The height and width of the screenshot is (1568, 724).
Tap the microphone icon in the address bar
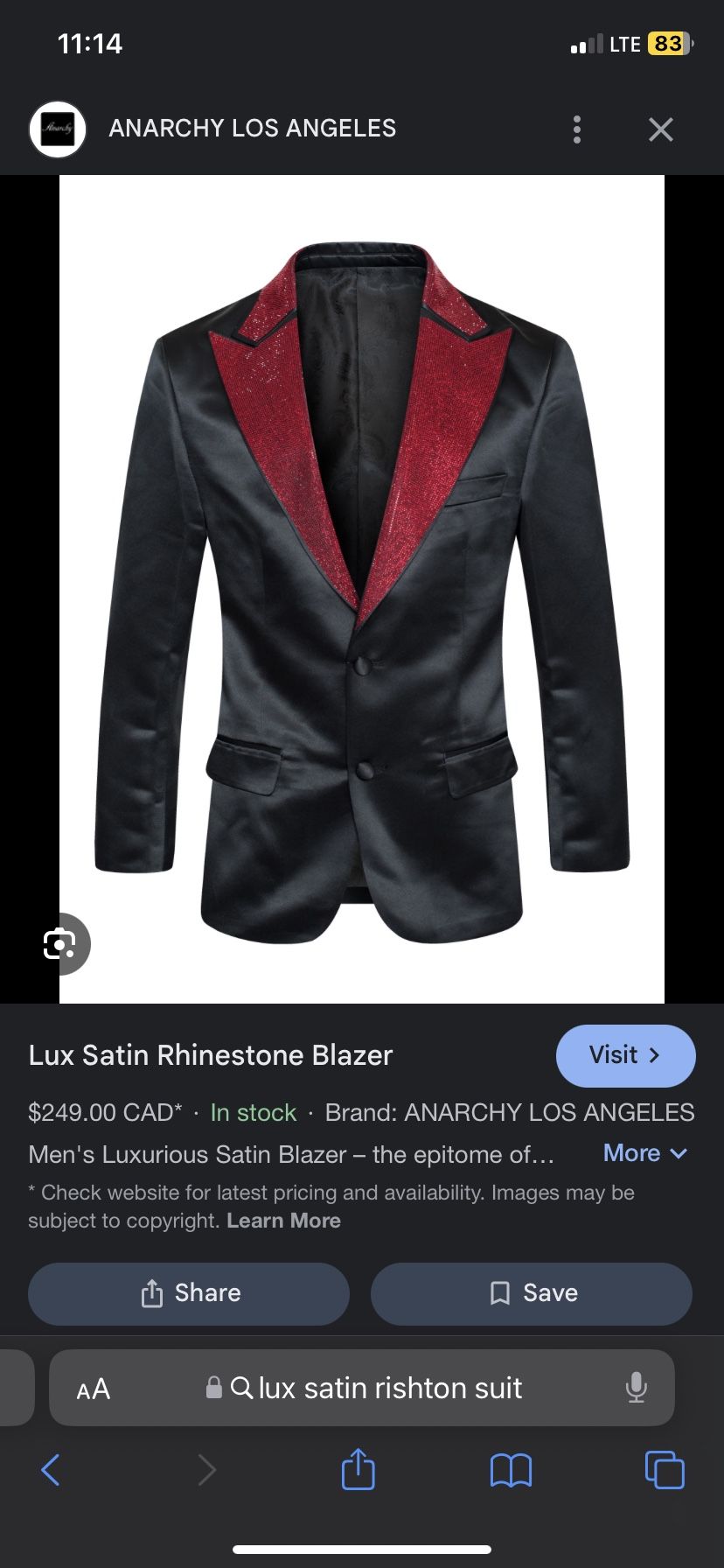(637, 1388)
